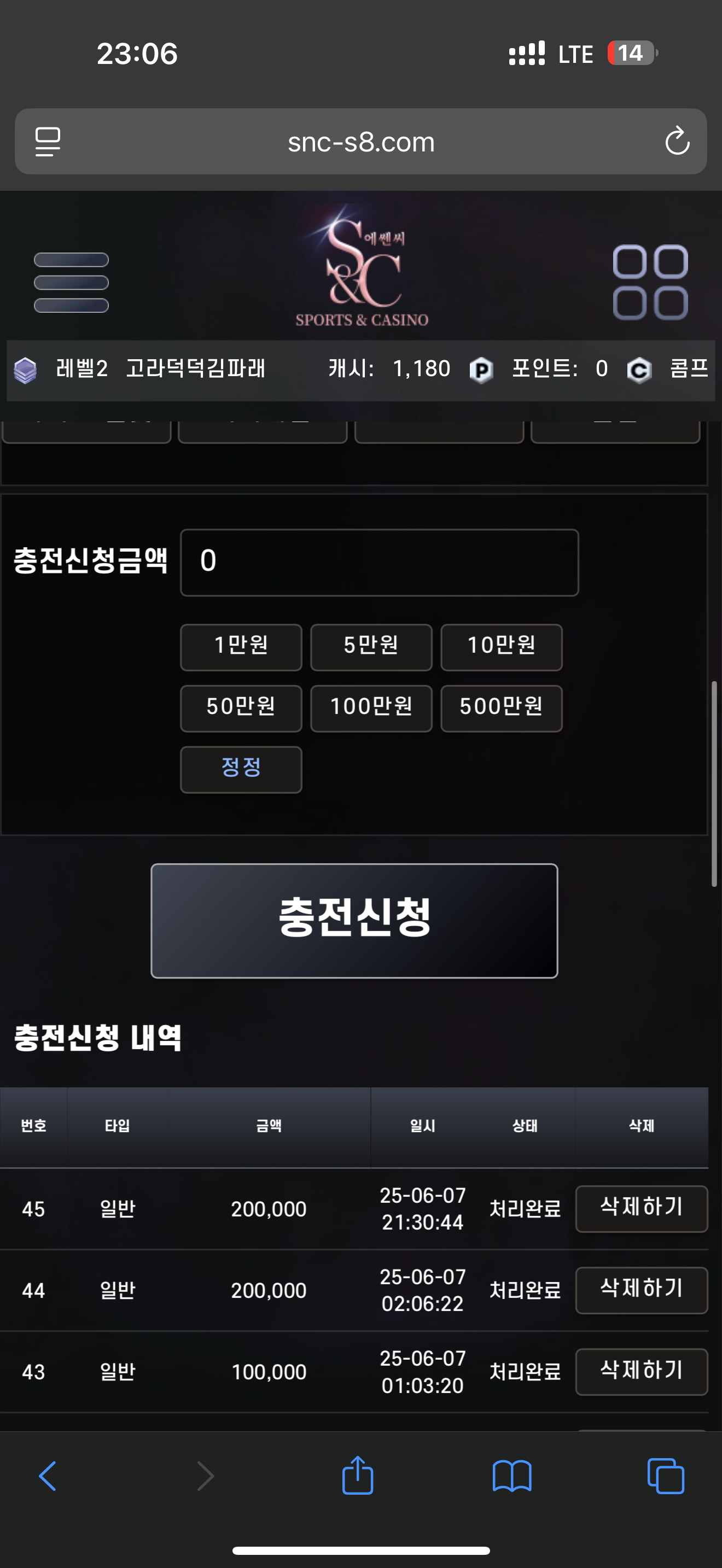Open the hamburger menu
722x1568 pixels.
71,283
